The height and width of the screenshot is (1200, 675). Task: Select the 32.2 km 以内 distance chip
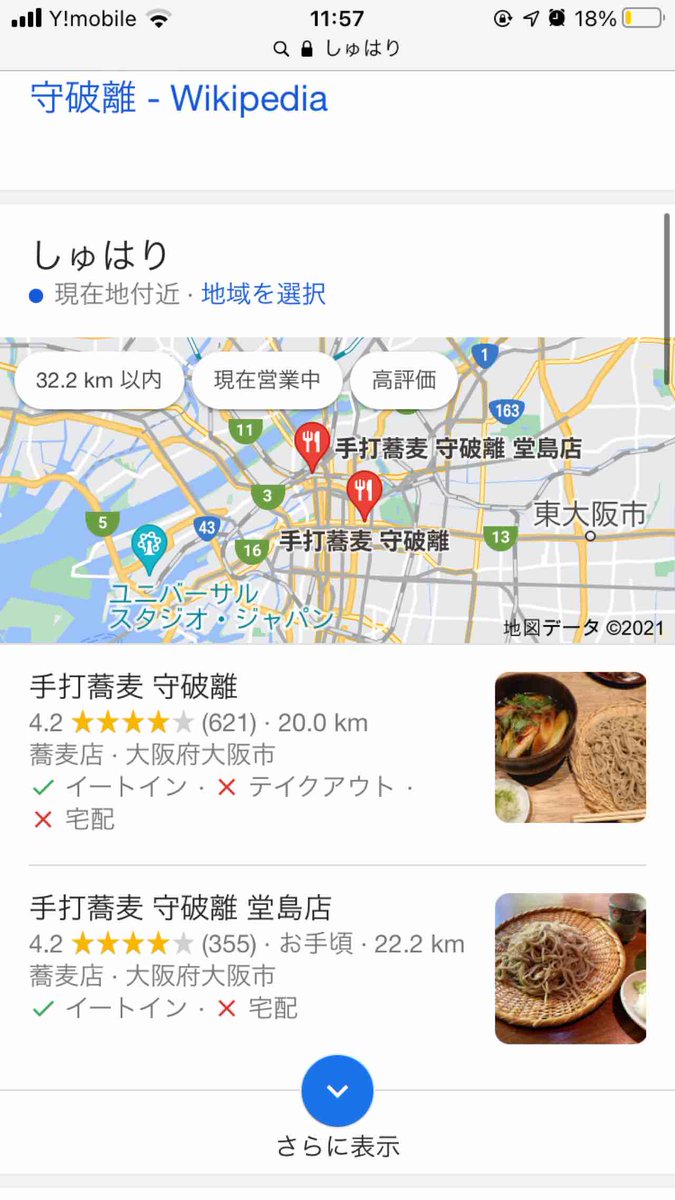[x=98, y=381]
